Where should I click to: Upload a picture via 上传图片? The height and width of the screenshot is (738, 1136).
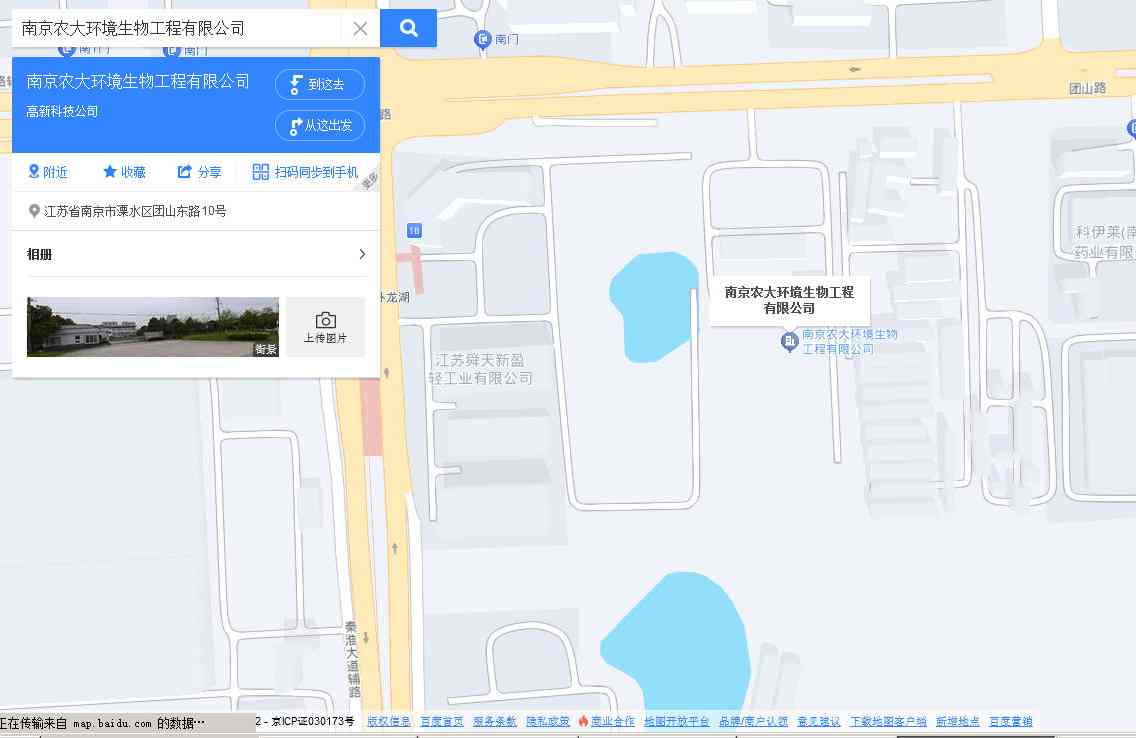click(325, 327)
